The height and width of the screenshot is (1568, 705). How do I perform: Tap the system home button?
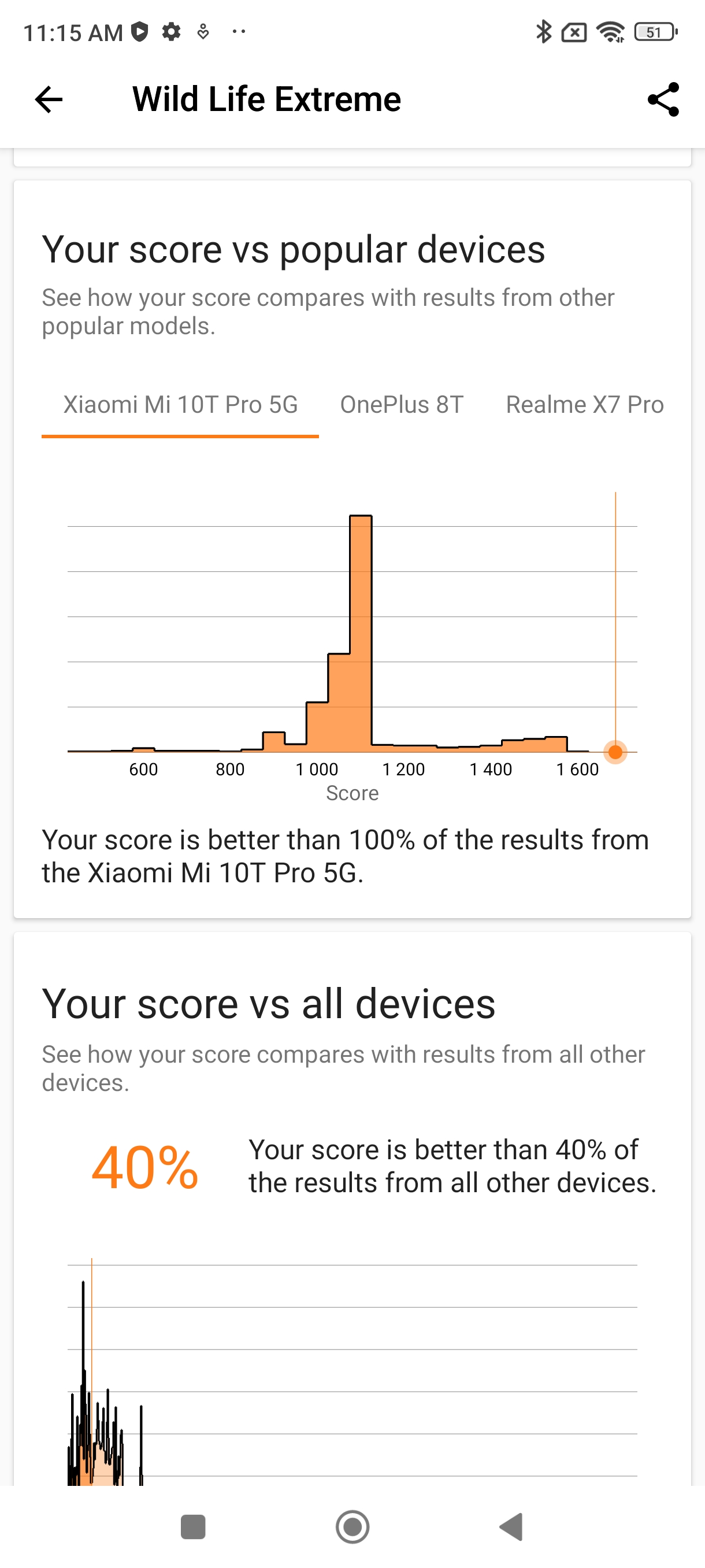point(352,1526)
